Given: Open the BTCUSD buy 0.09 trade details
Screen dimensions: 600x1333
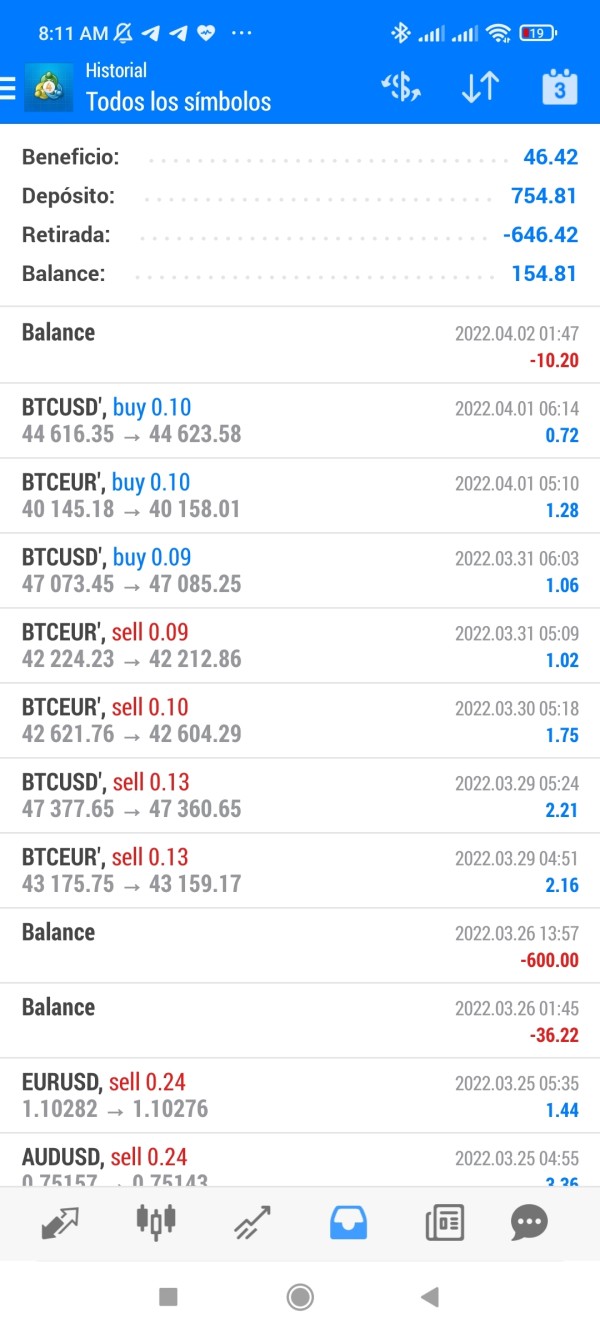Looking at the screenshot, I should pyautogui.click(x=300, y=571).
